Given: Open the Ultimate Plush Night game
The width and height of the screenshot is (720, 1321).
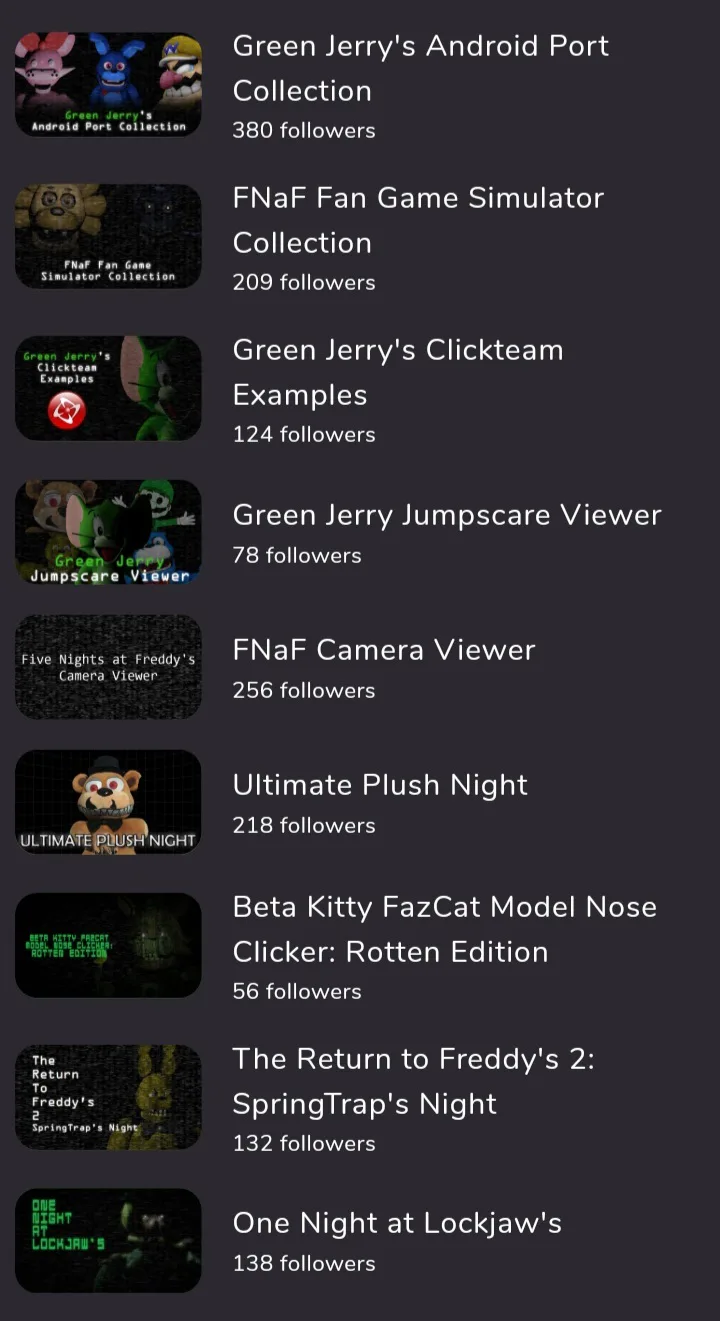Looking at the screenshot, I should 380,786.
